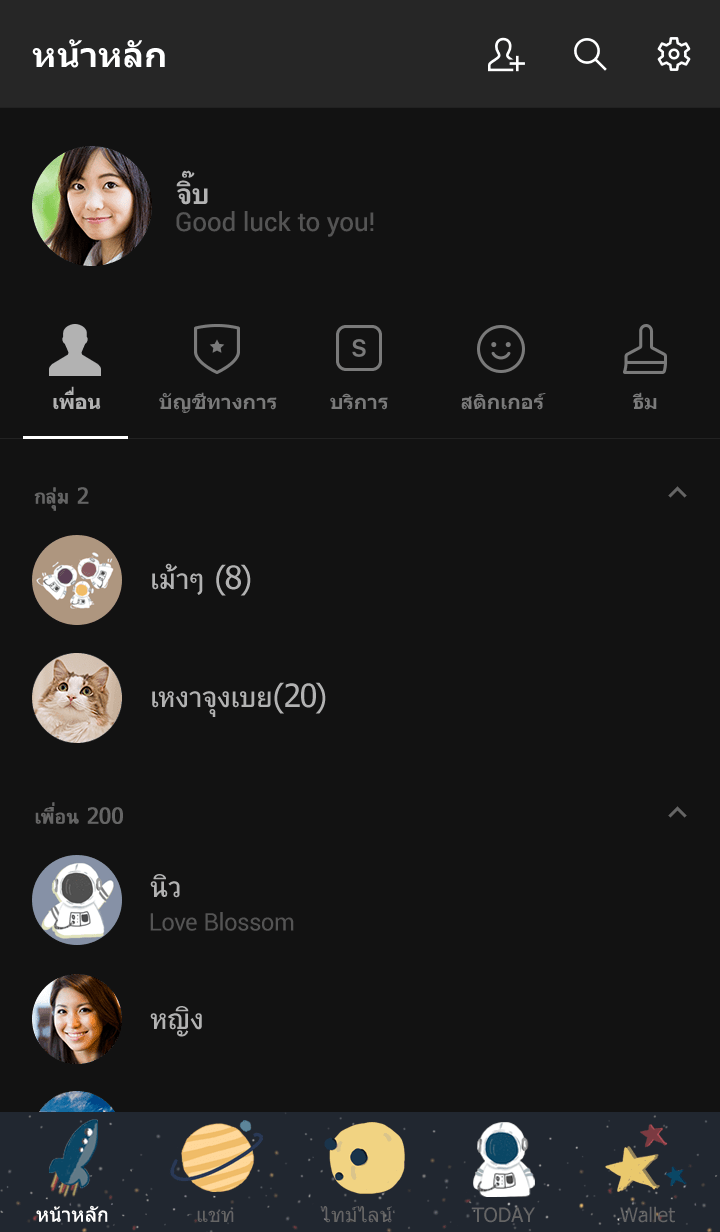This screenshot has height=1232, width=720.
Task: Open Wallet in bottom navigation
Action: point(647,1172)
